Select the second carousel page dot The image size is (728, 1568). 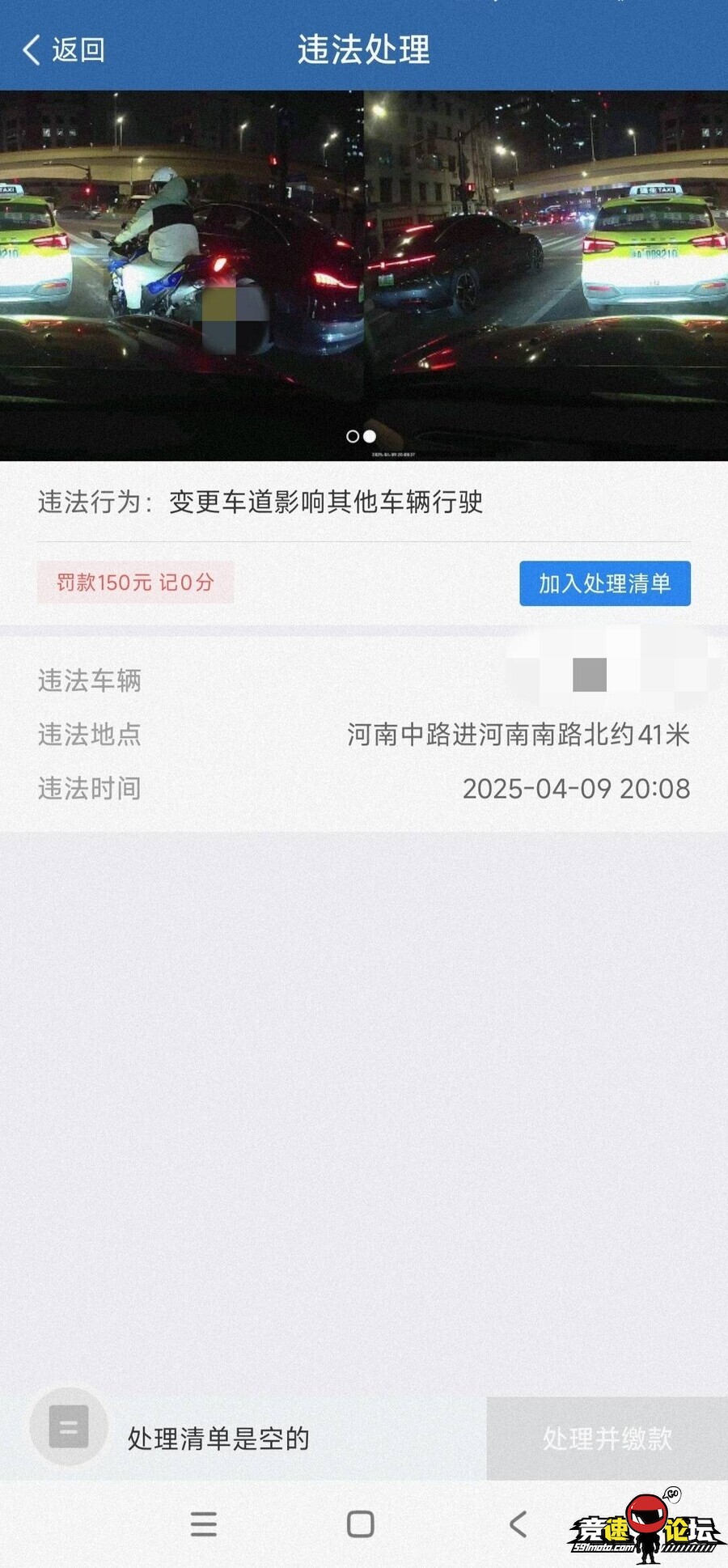pos(371,437)
